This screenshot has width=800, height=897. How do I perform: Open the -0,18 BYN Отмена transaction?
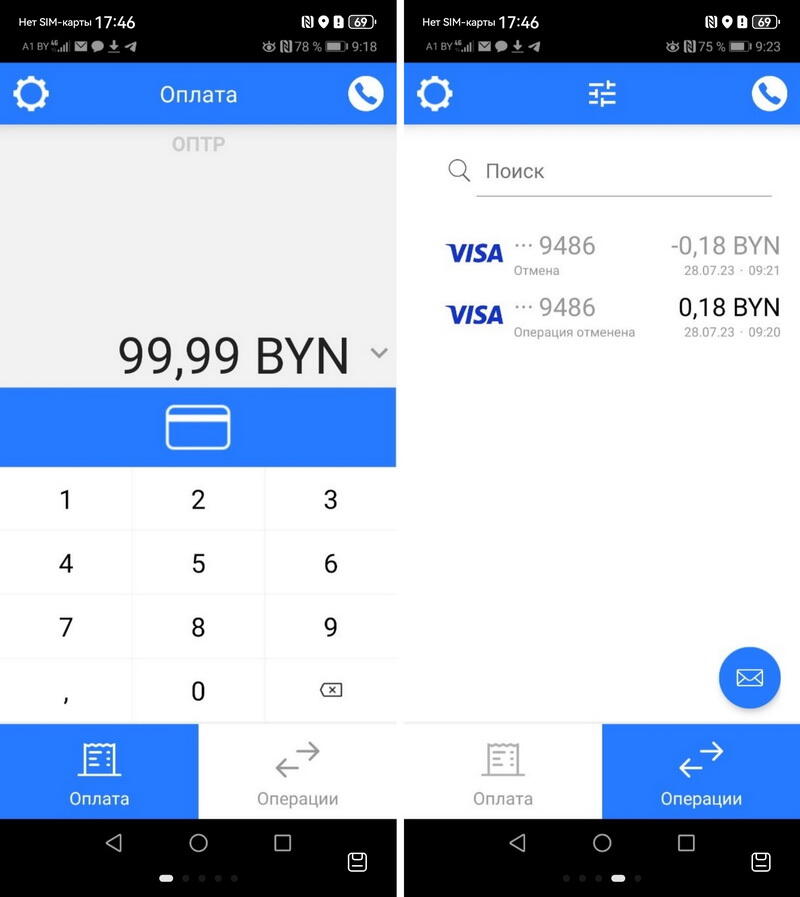click(612, 255)
